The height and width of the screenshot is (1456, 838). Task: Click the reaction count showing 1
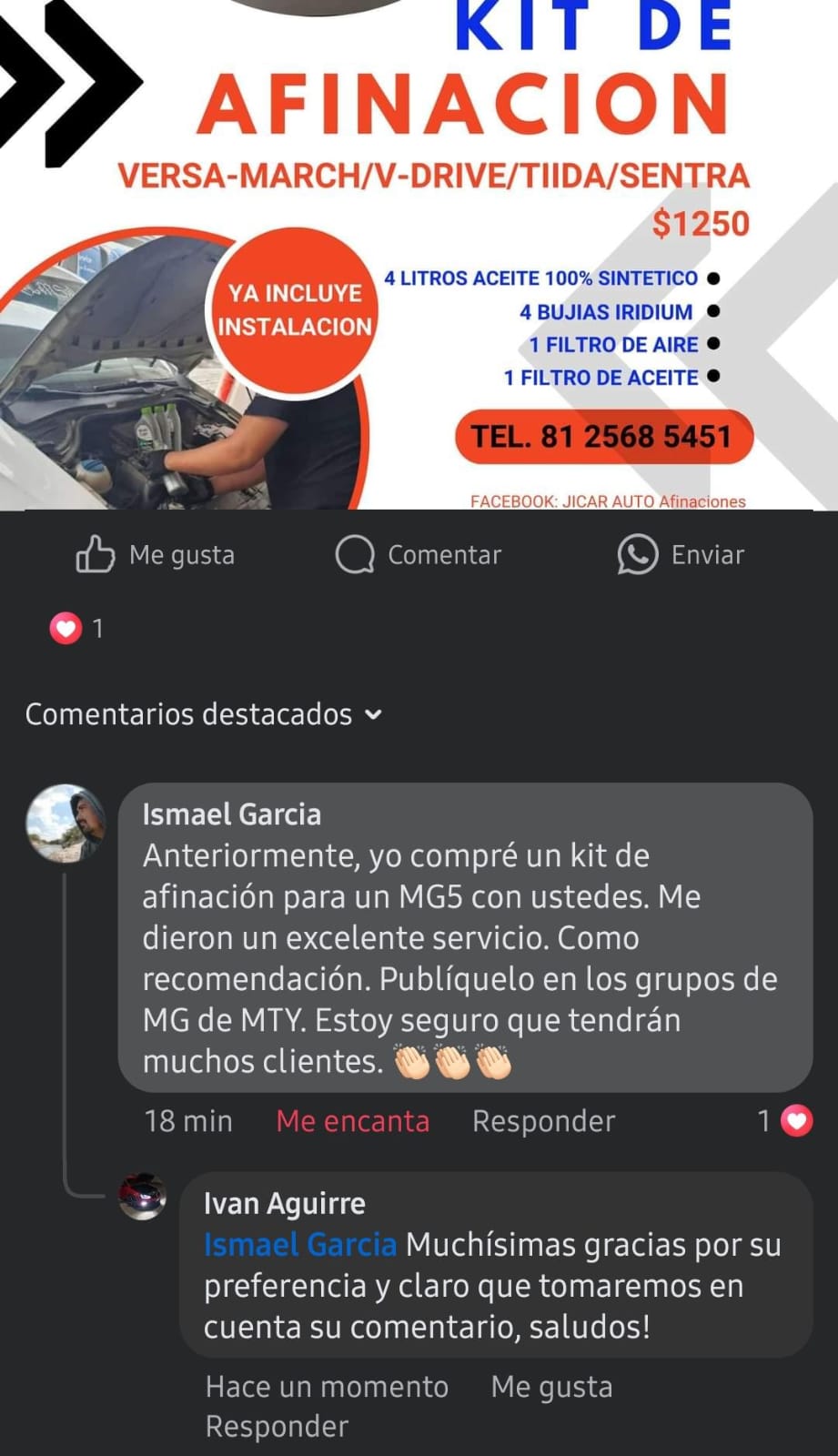point(97,628)
